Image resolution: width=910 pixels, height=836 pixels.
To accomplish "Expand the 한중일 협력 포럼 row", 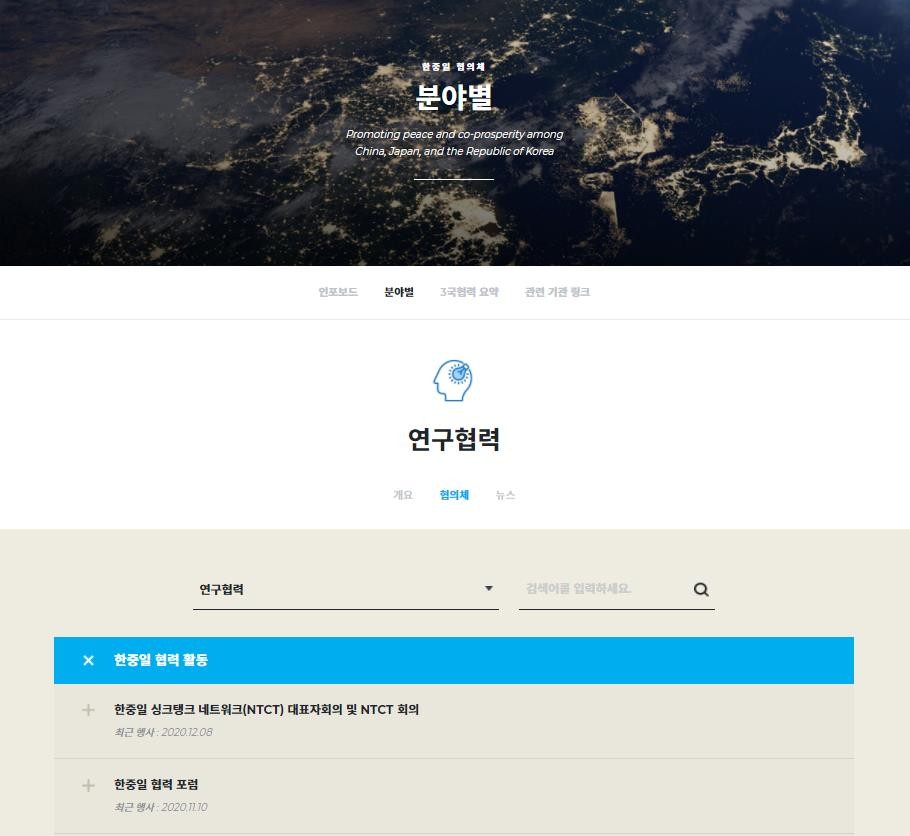I will 88,785.
